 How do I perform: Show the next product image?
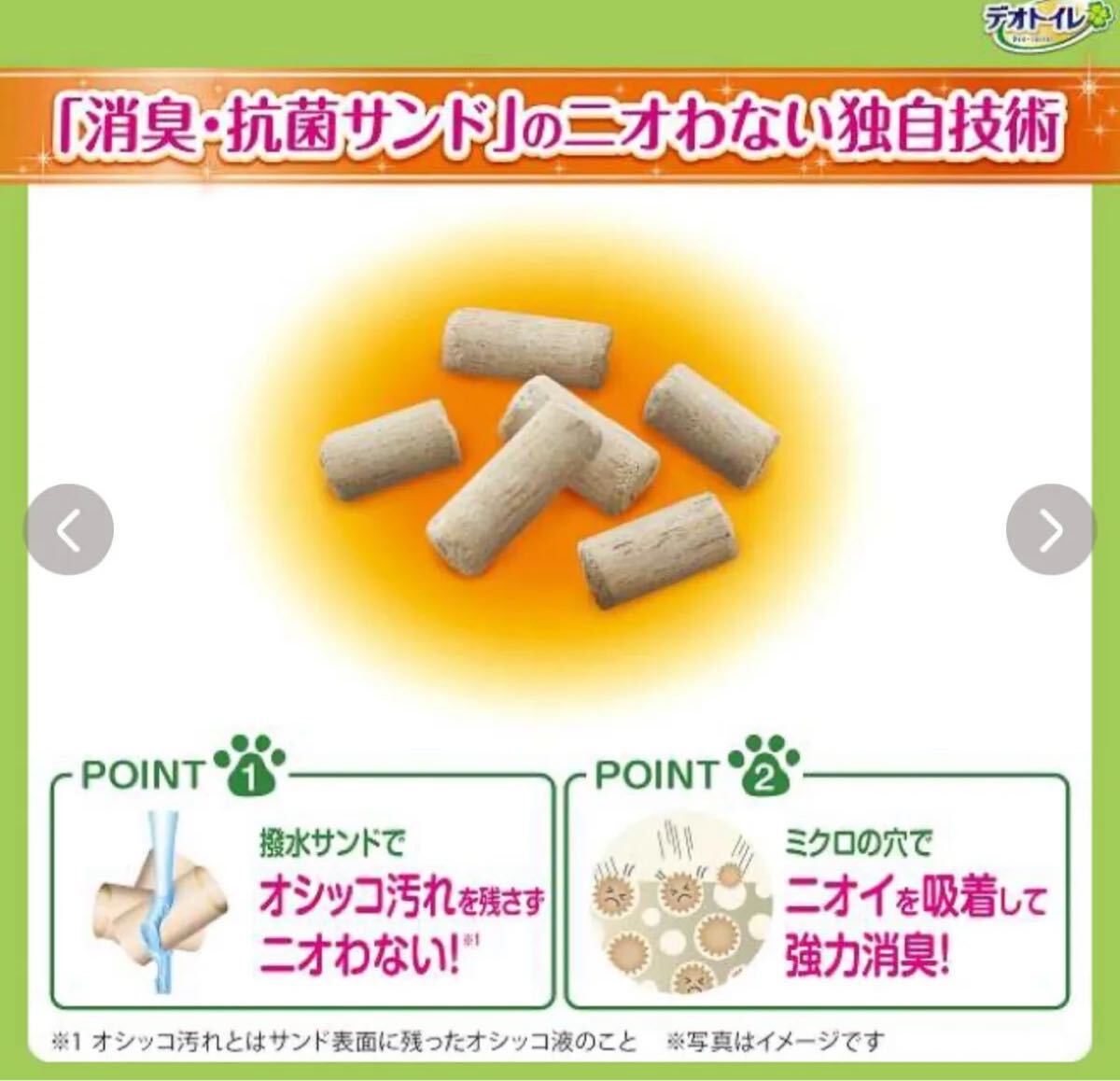1051,530
